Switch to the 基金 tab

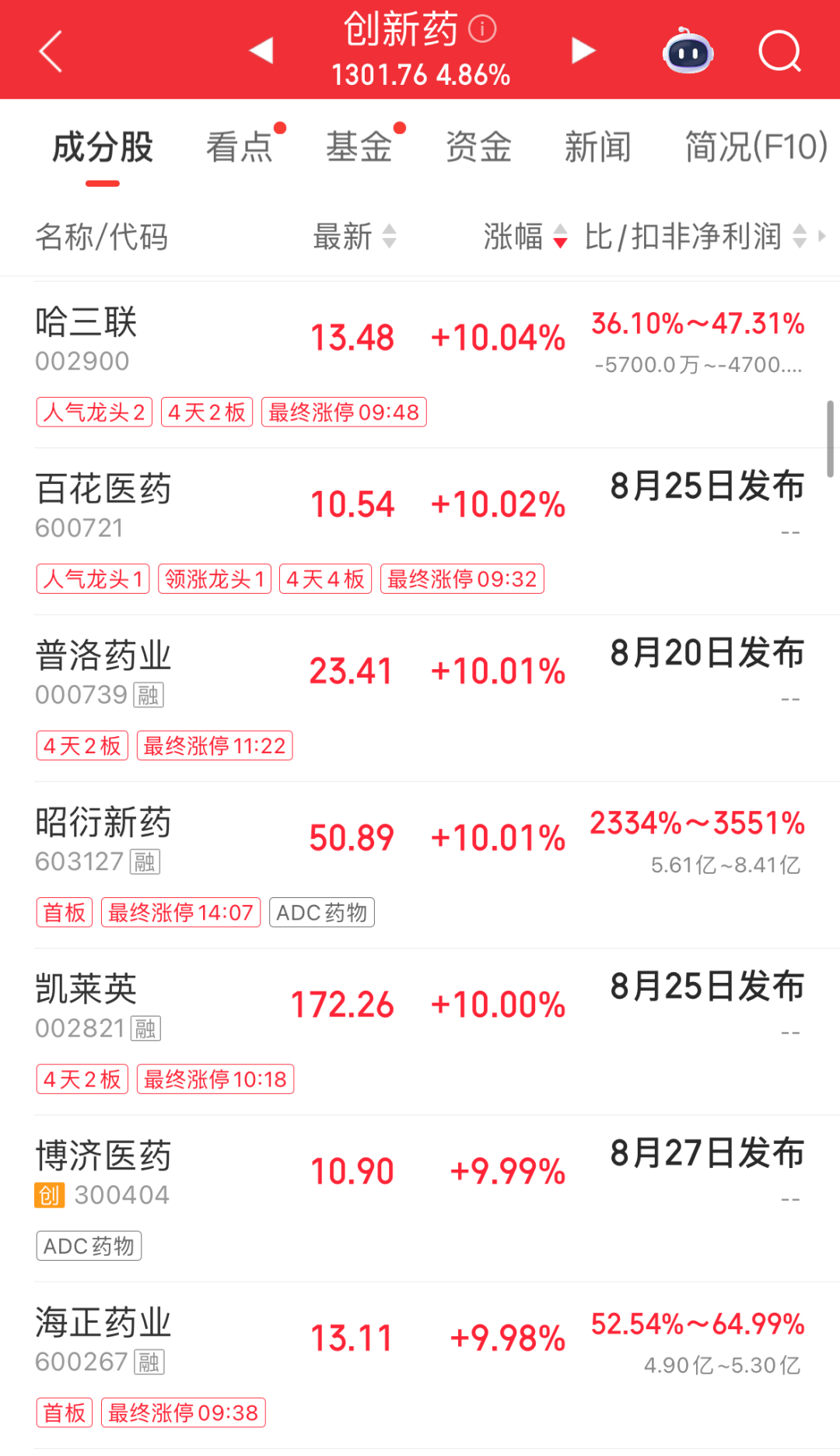tap(359, 147)
